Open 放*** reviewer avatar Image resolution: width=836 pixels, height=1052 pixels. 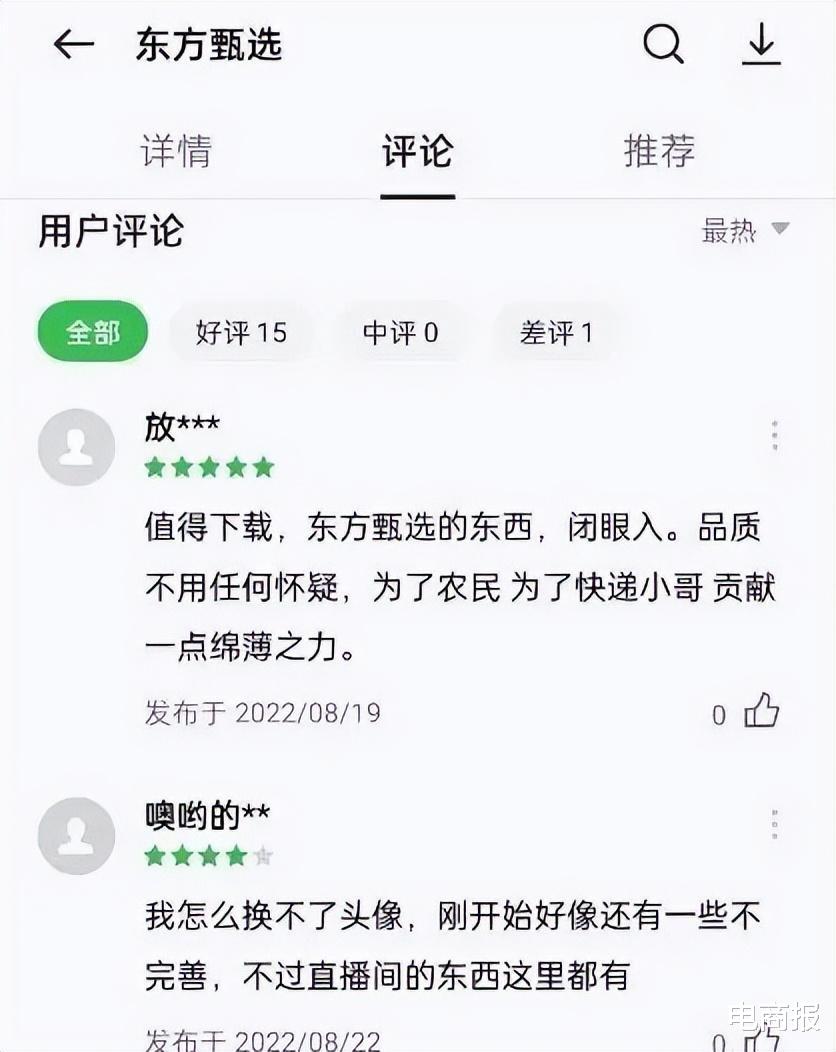[x=76, y=447]
